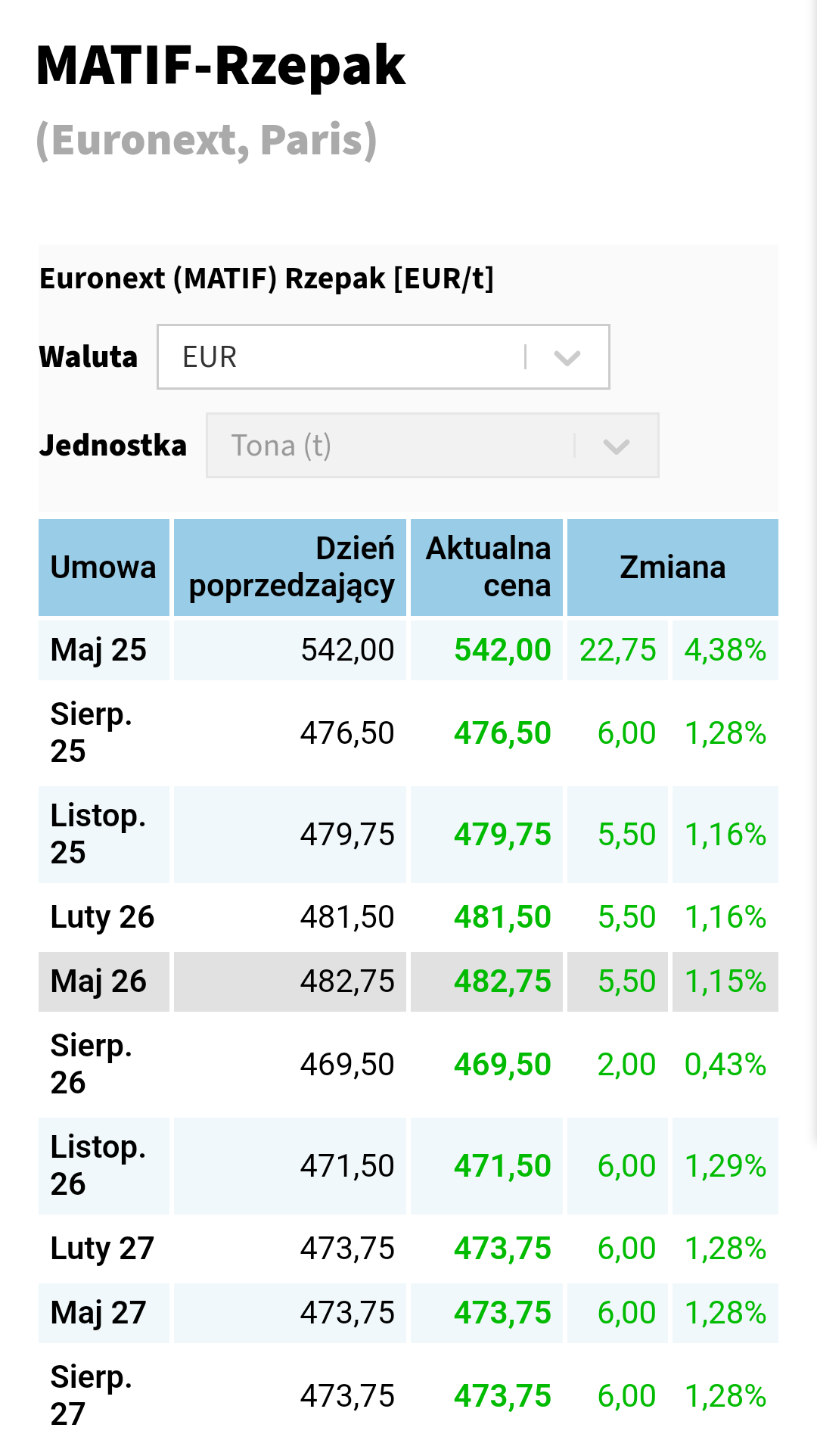Open the Jednostka unit dropdown

tap(432, 445)
